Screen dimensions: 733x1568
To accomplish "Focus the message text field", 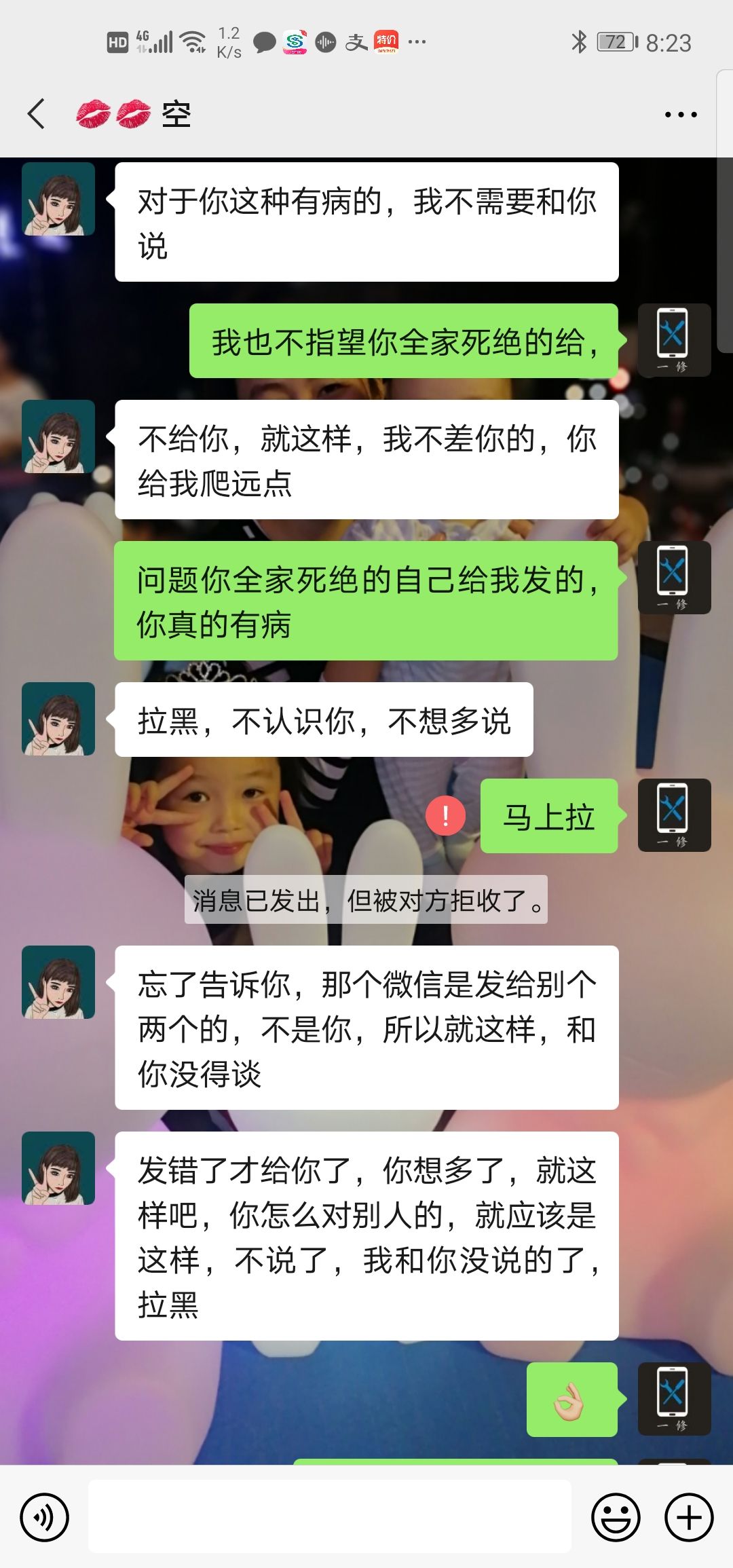I will pyautogui.click(x=330, y=1517).
